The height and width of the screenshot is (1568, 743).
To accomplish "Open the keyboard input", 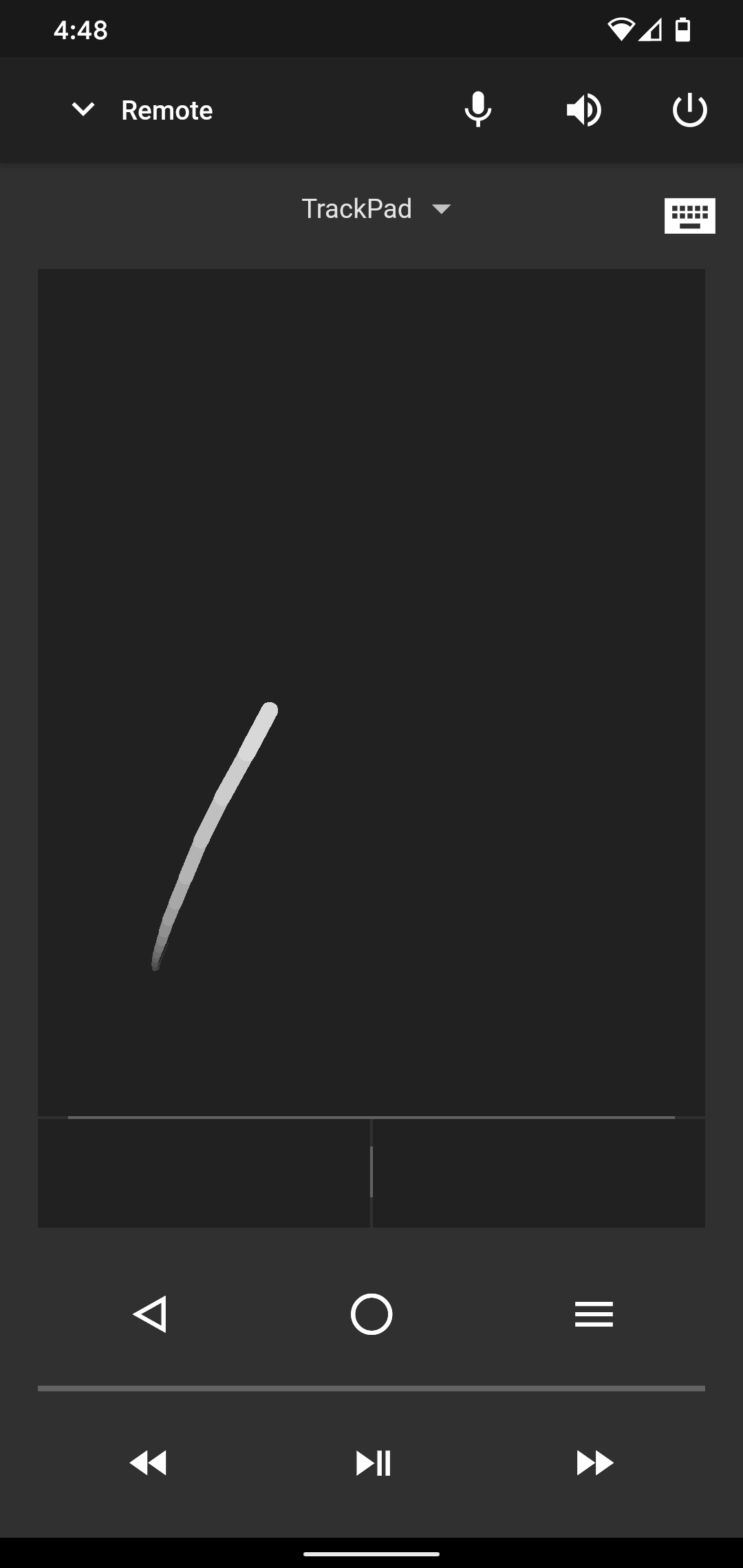I will [x=689, y=216].
